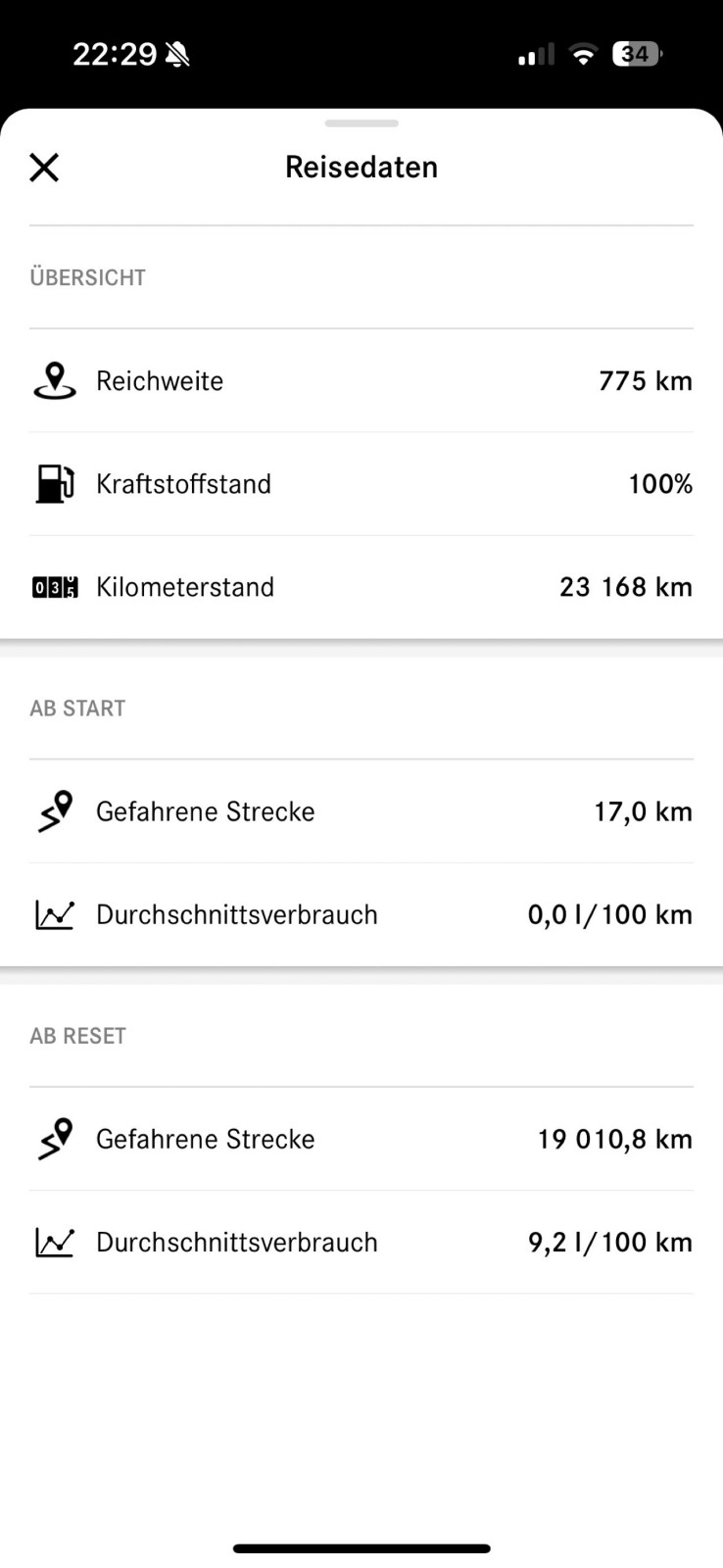The image size is (723, 1568).
Task: Tap the Kraftstoffstand value showing 100%
Action: [x=660, y=484]
